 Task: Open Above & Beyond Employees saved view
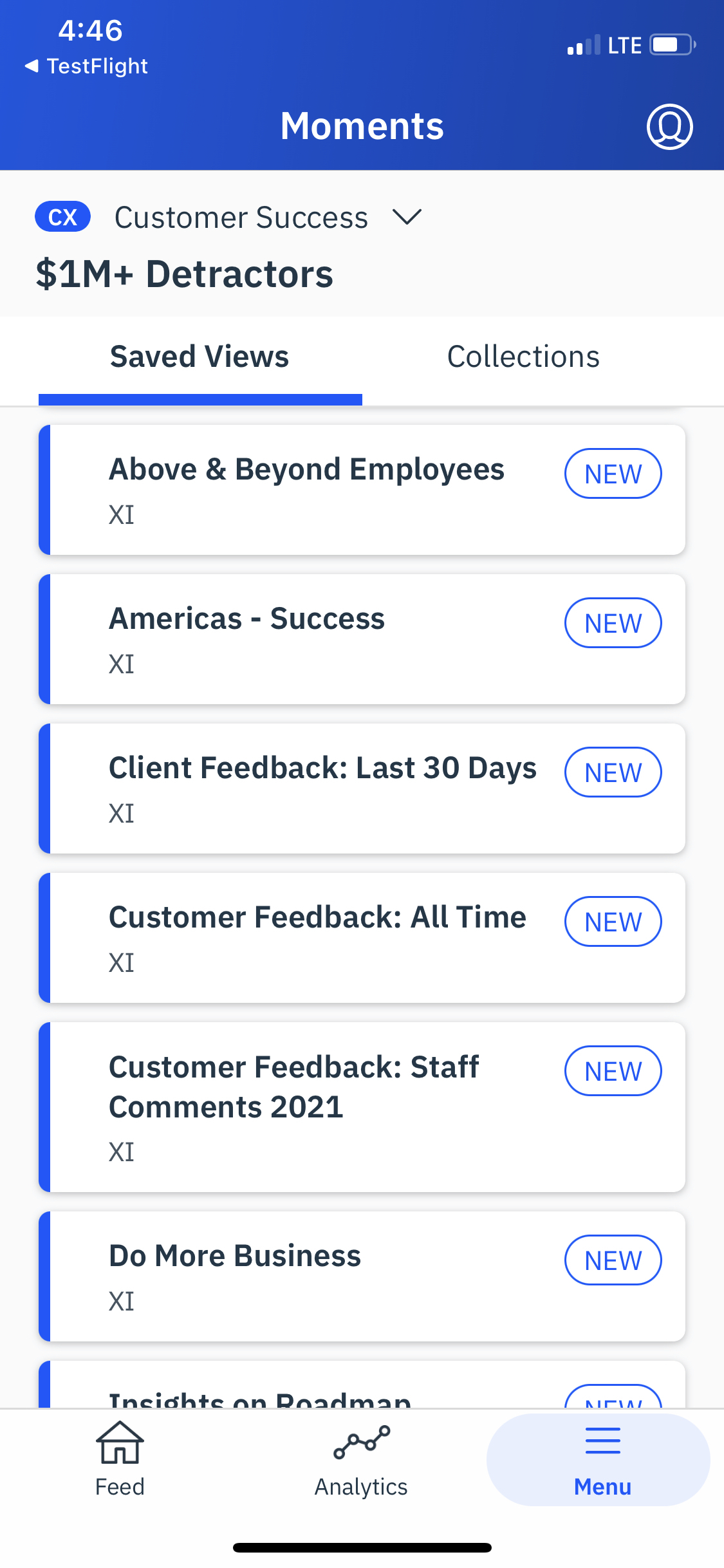pos(362,490)
